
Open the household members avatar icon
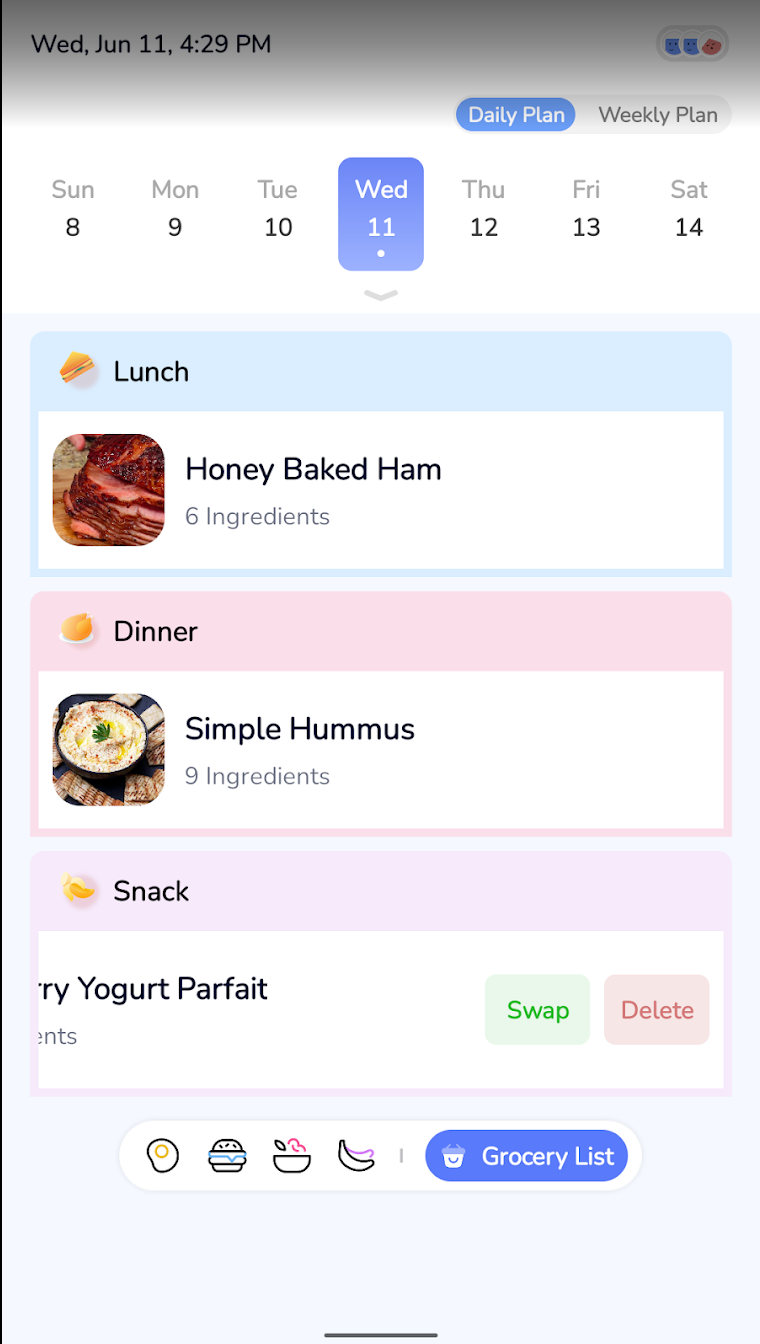(x=692, y=45)
